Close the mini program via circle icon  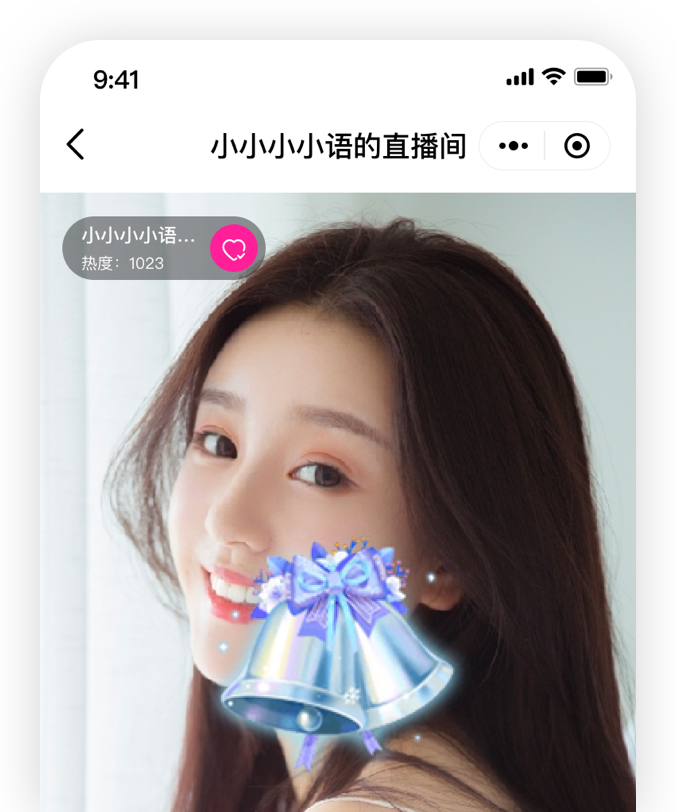click(x=577, y=146)
